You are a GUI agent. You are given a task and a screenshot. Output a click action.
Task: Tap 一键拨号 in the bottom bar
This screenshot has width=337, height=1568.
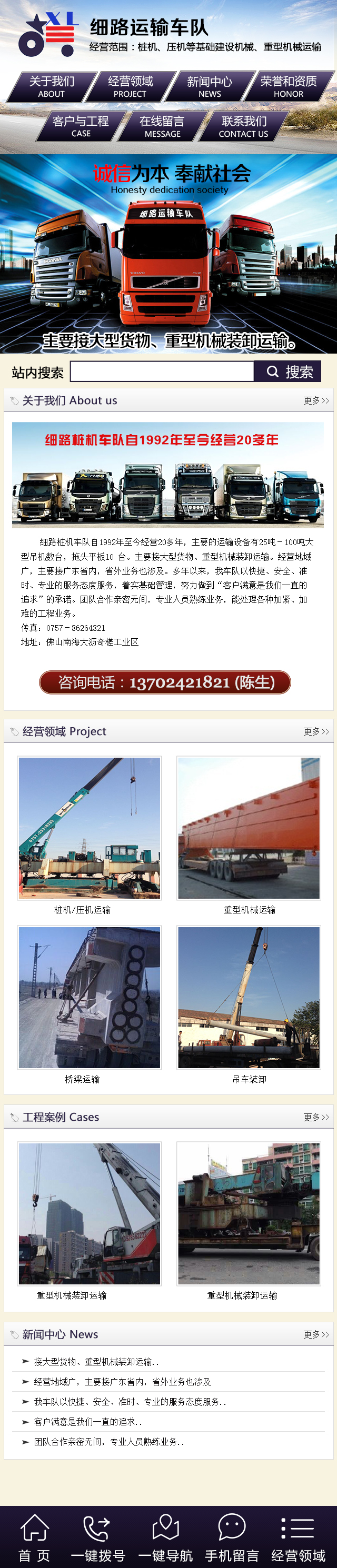click(98, 1537)
